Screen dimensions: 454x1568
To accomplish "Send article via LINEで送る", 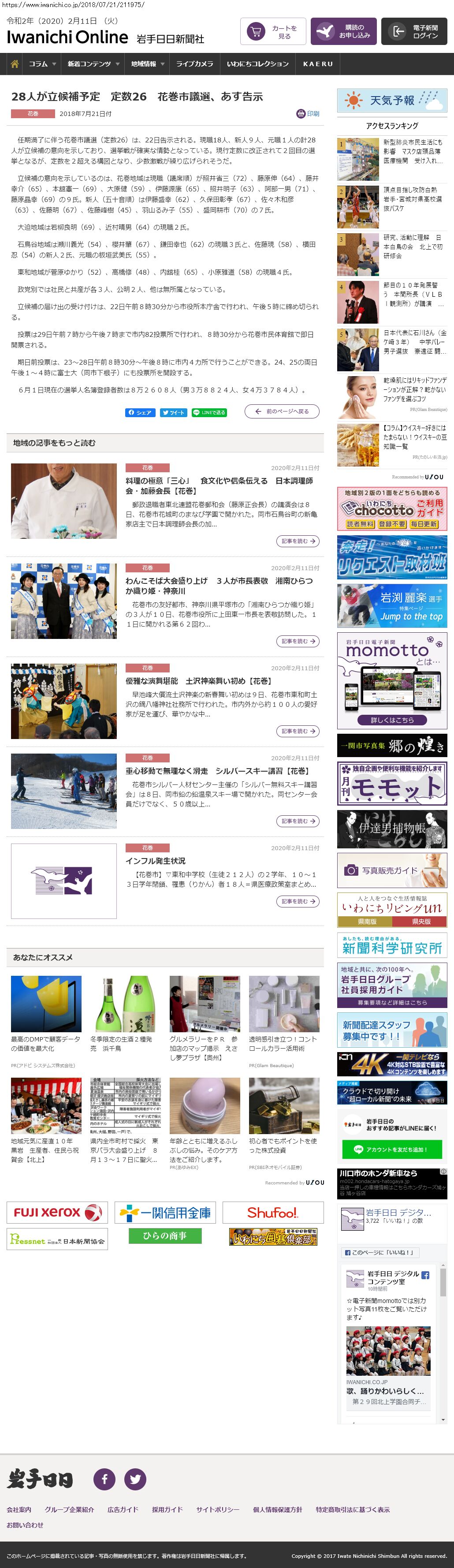I will pos(209,412).
